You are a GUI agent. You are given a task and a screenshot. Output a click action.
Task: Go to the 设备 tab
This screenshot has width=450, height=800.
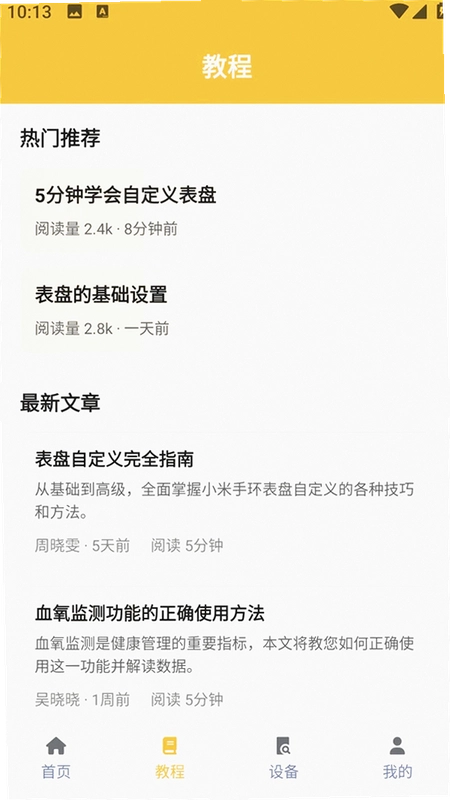[283, 758]
